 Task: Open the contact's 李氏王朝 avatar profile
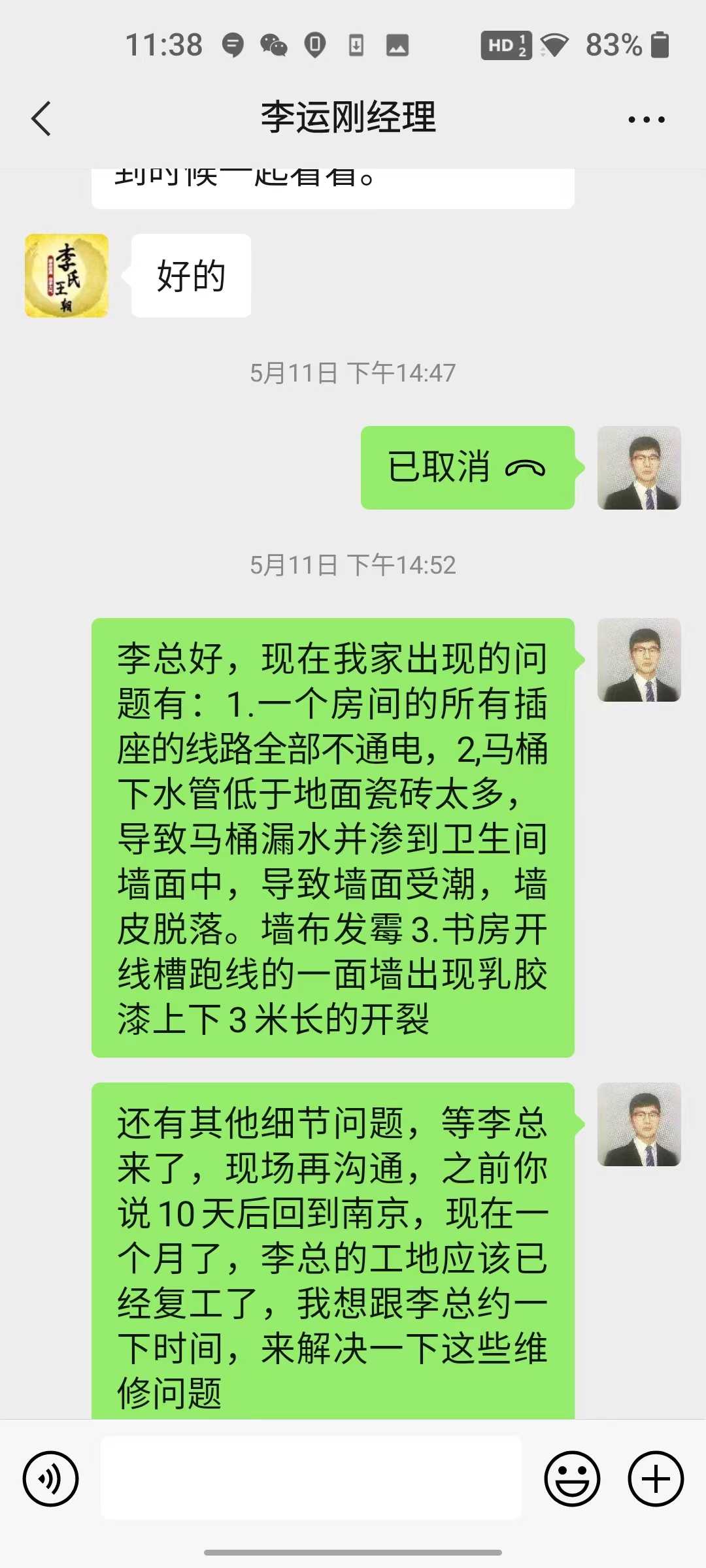pos(67,276)
